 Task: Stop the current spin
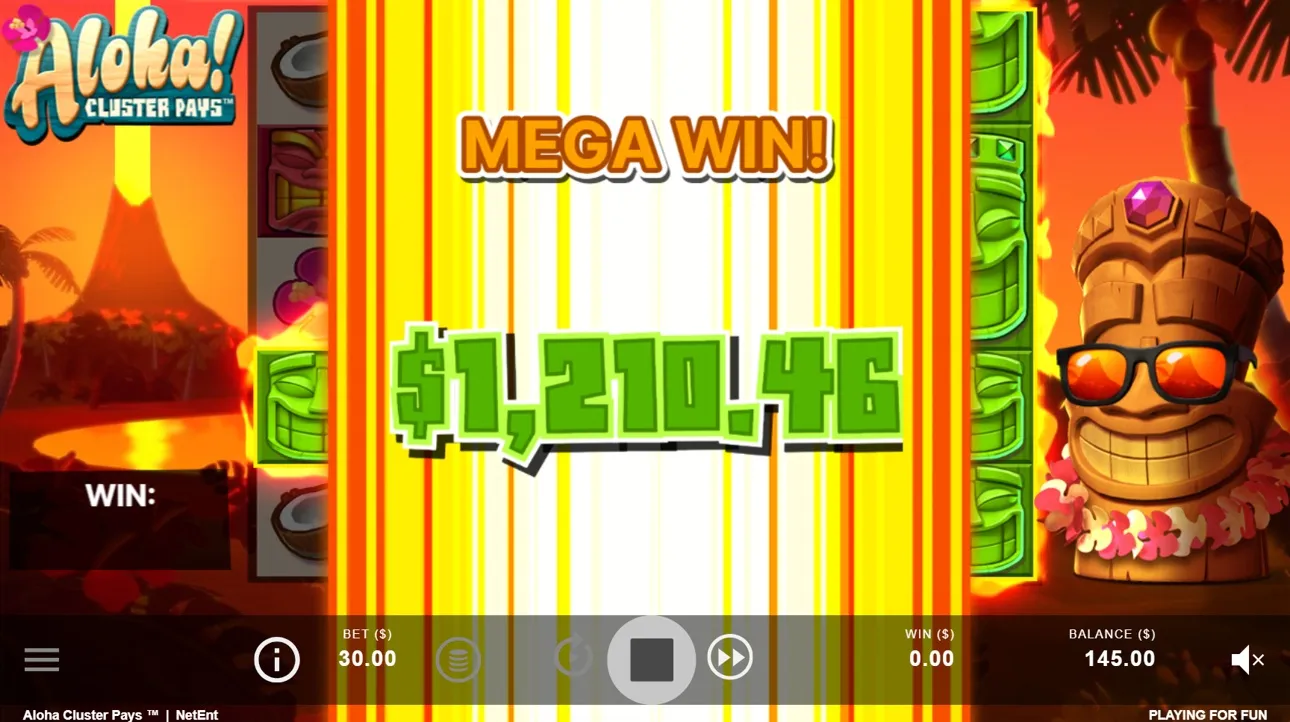pos(651,660)
